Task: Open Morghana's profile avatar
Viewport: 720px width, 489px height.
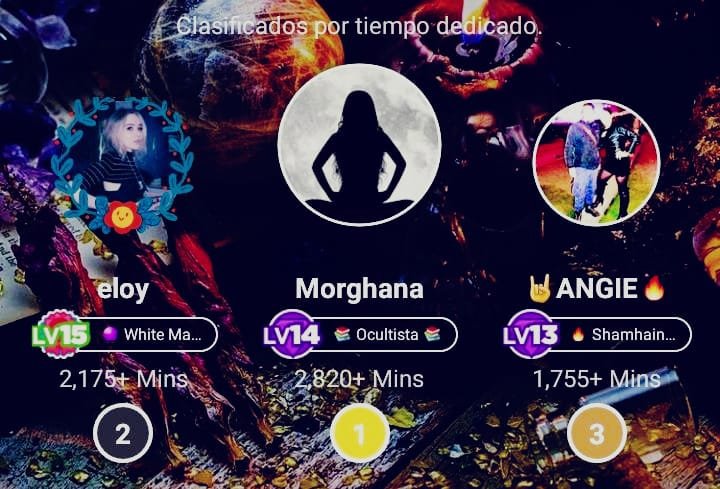Action: click(x=359, y=145)
